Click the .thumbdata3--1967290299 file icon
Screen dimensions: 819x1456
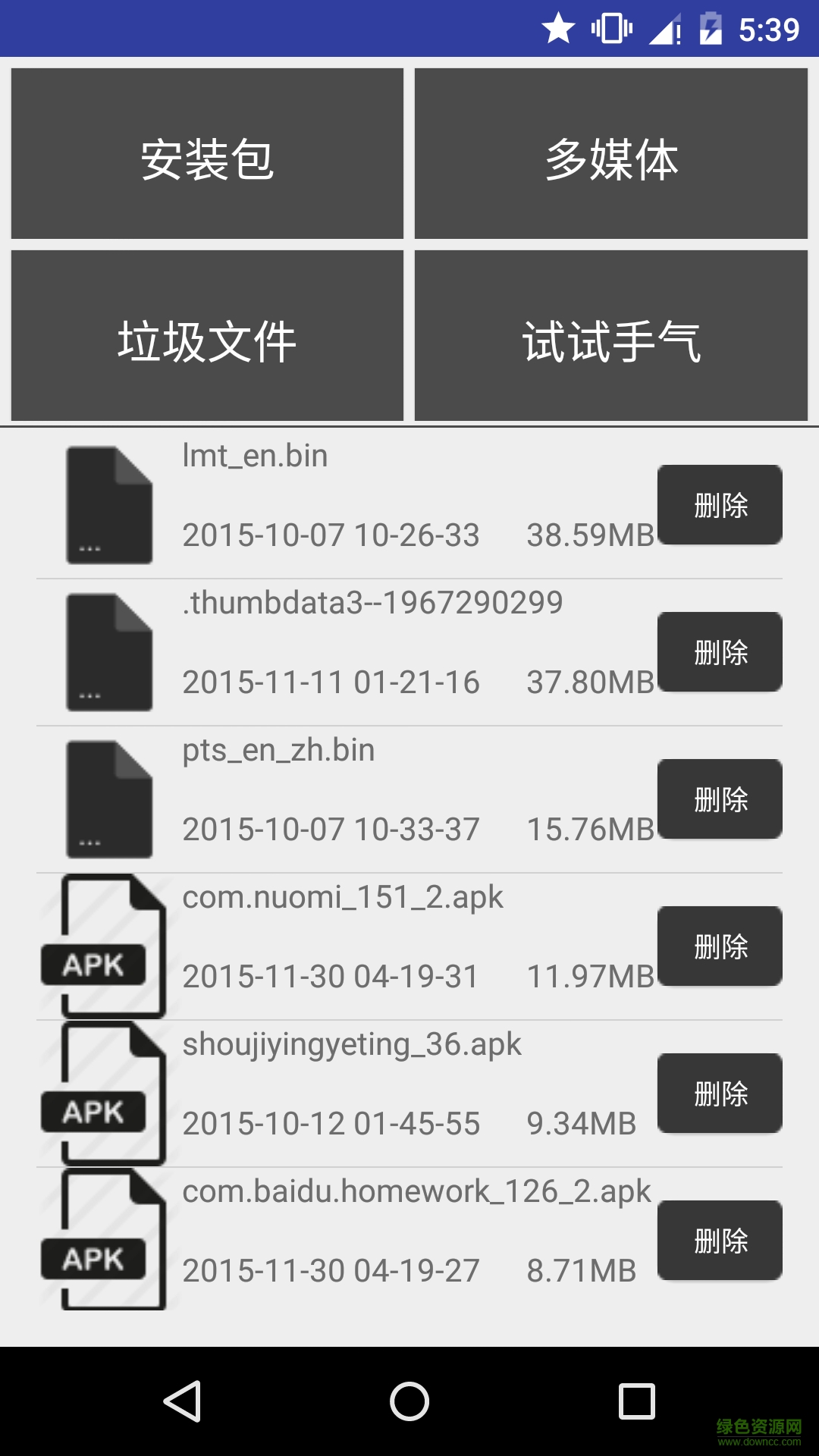[x=108, y=648]
